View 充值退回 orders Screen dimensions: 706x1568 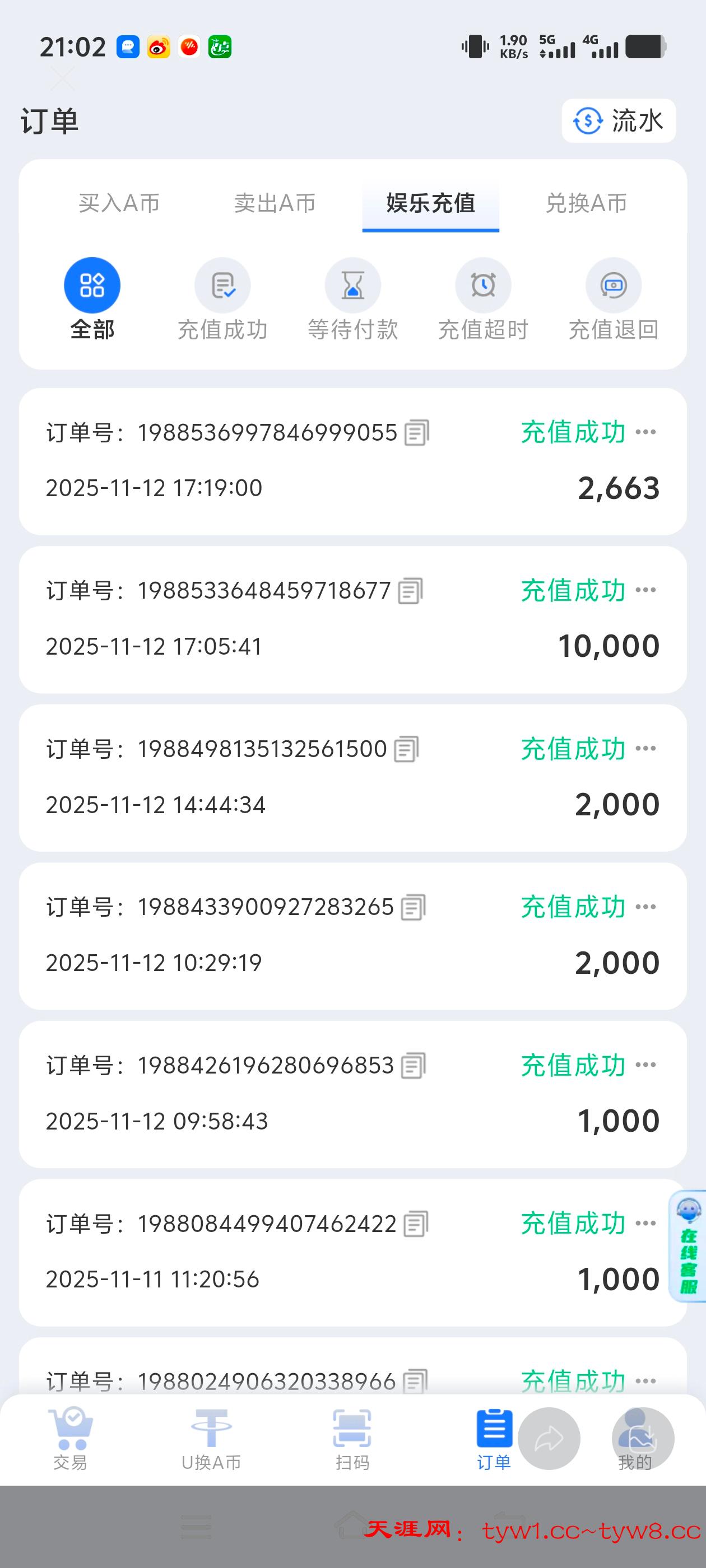[x=614, y=299]
